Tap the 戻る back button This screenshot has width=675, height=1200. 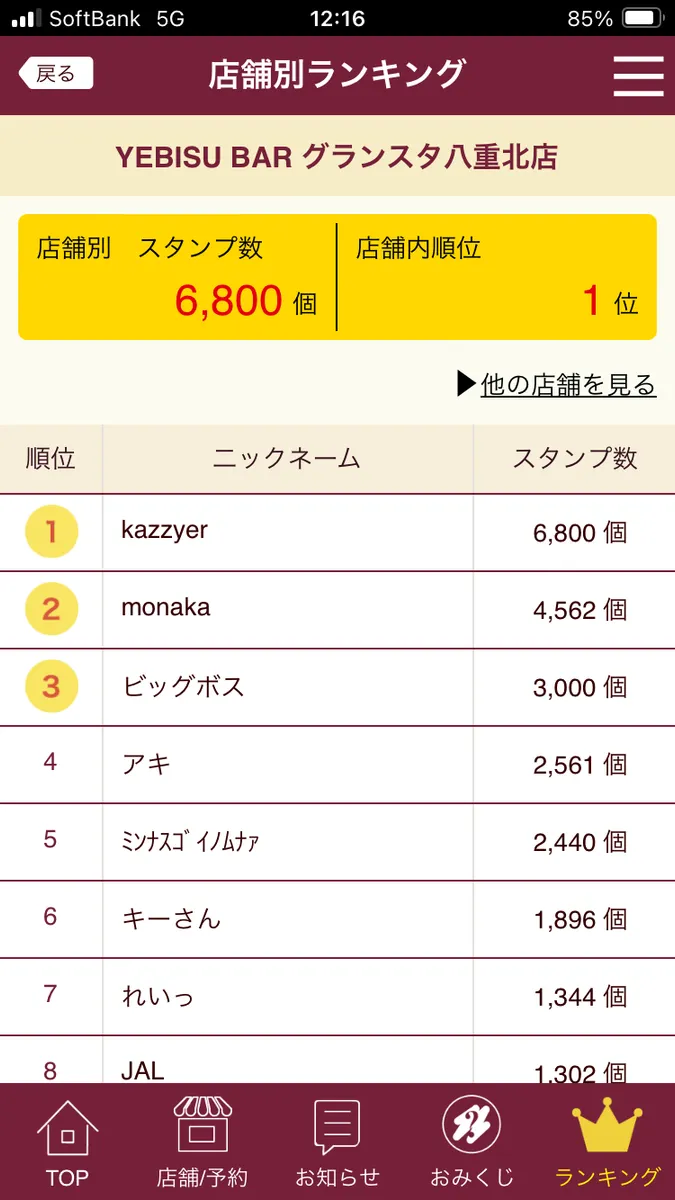click(56, 73)
